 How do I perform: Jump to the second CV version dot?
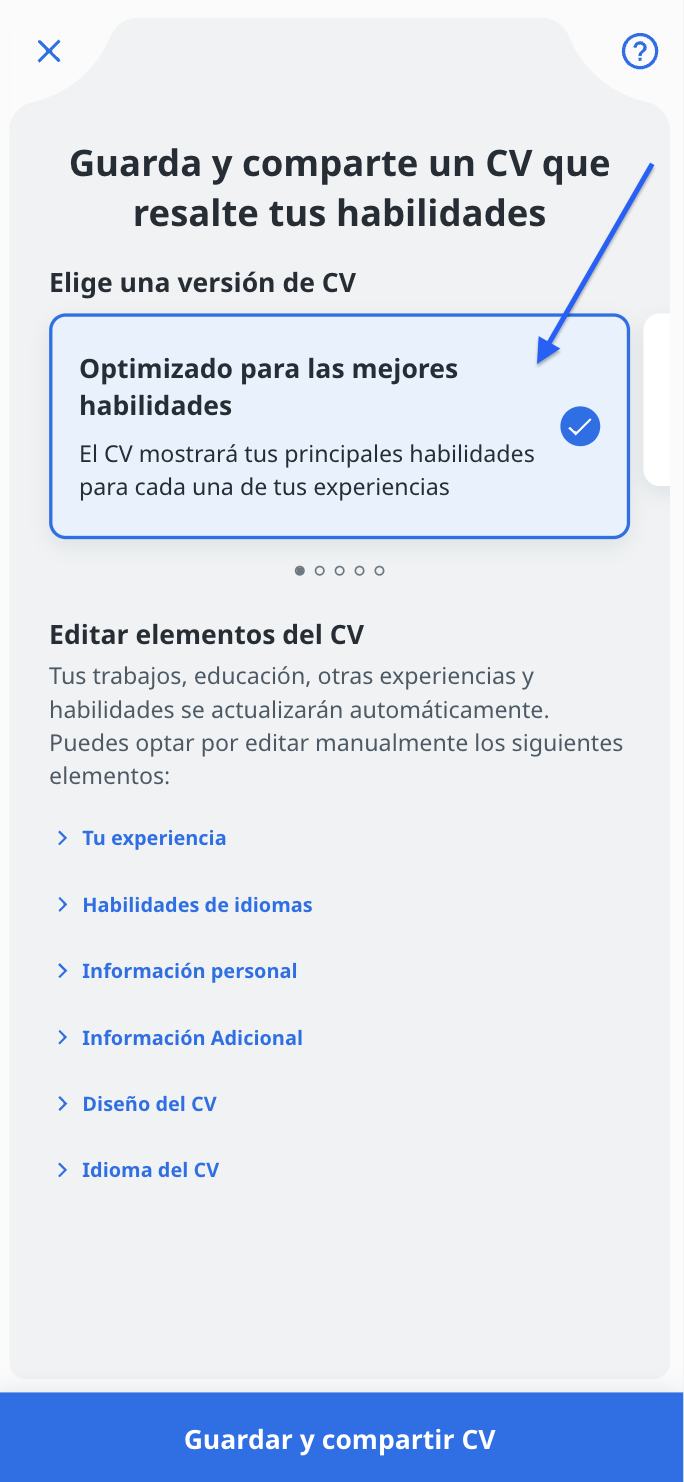[320, 571]
